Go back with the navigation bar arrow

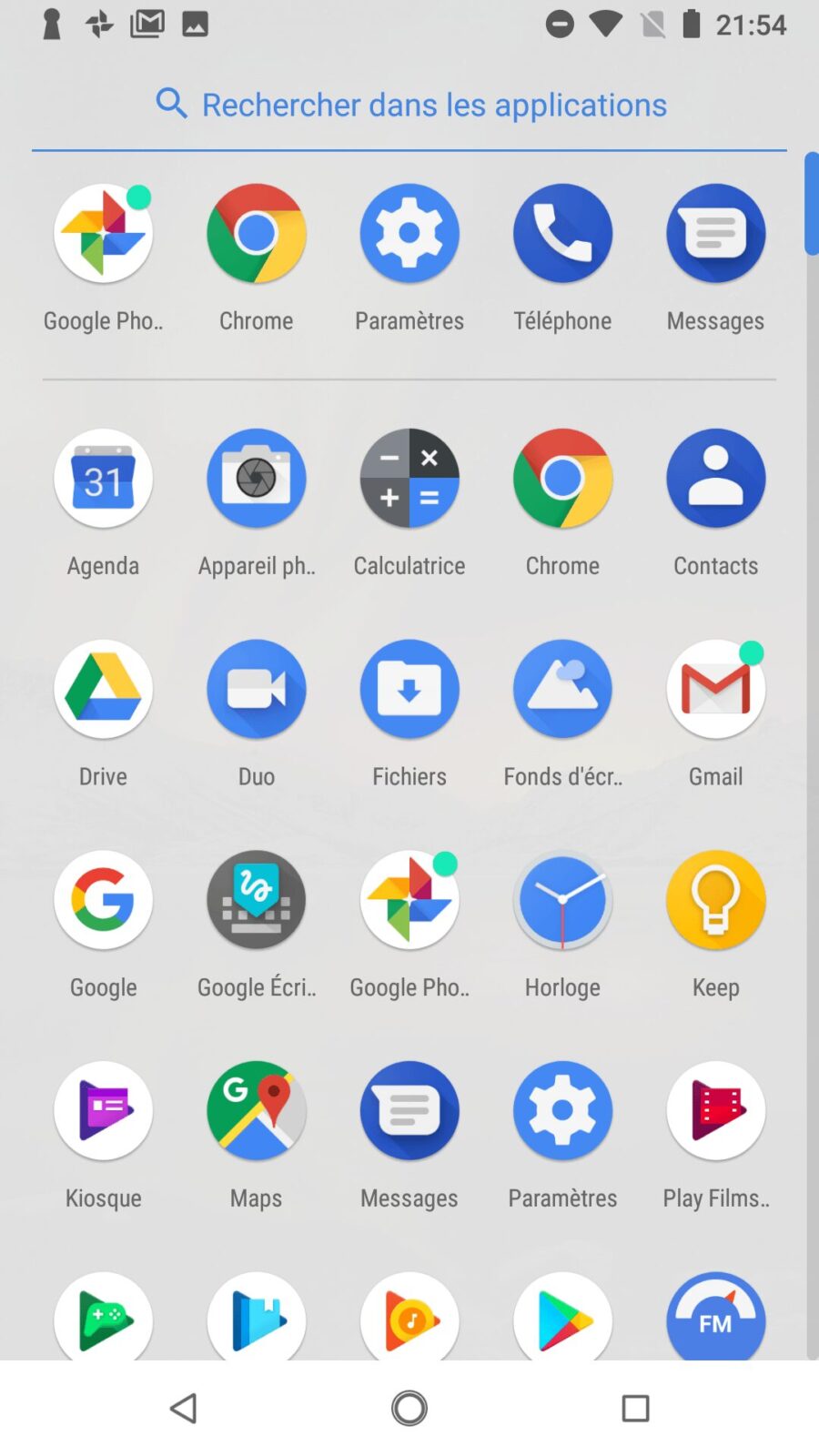tap(184, 1409)
